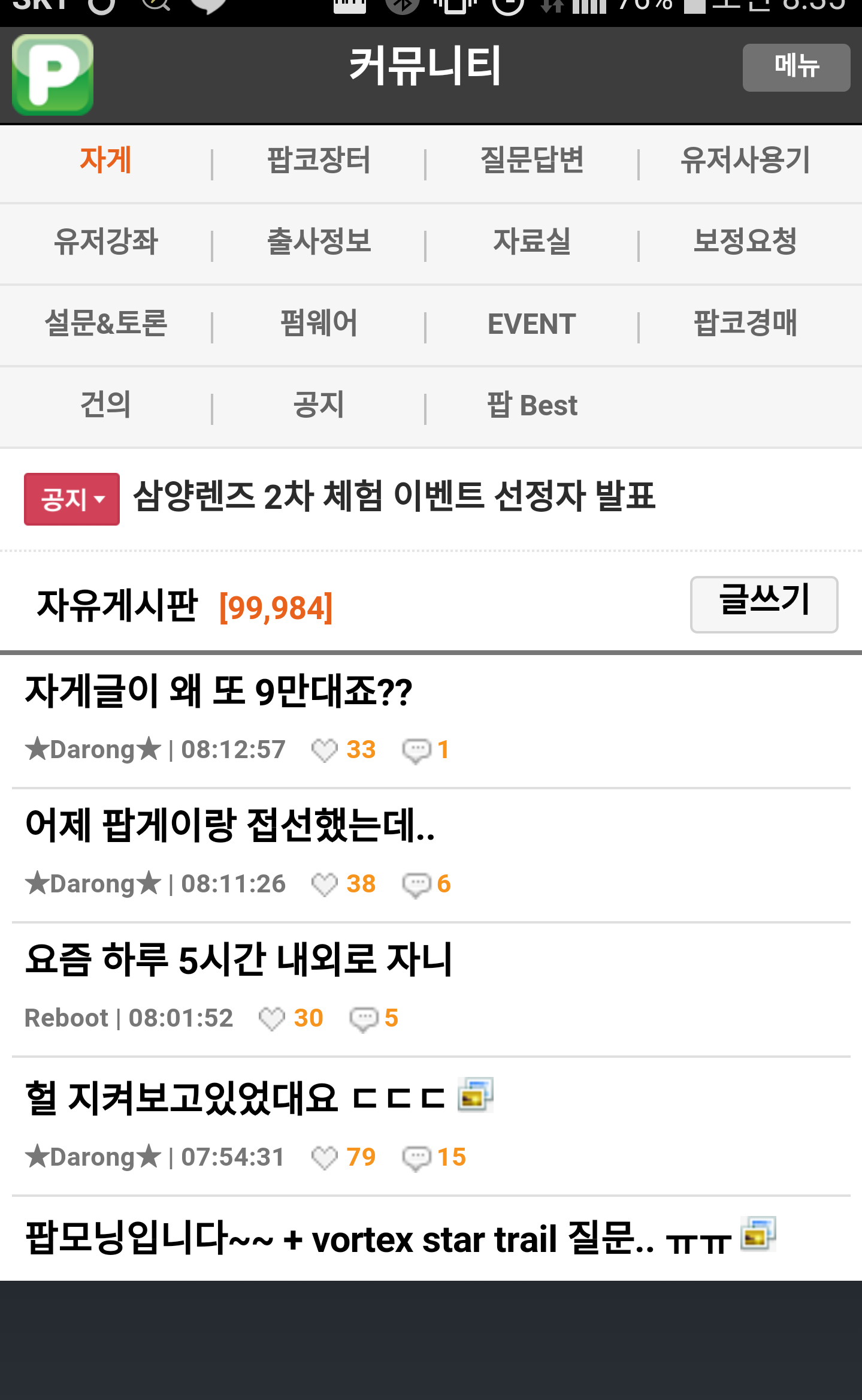Screen dimensions: 862x1400
Task: Open the 출사정보 category
Action: pos(319,242)
